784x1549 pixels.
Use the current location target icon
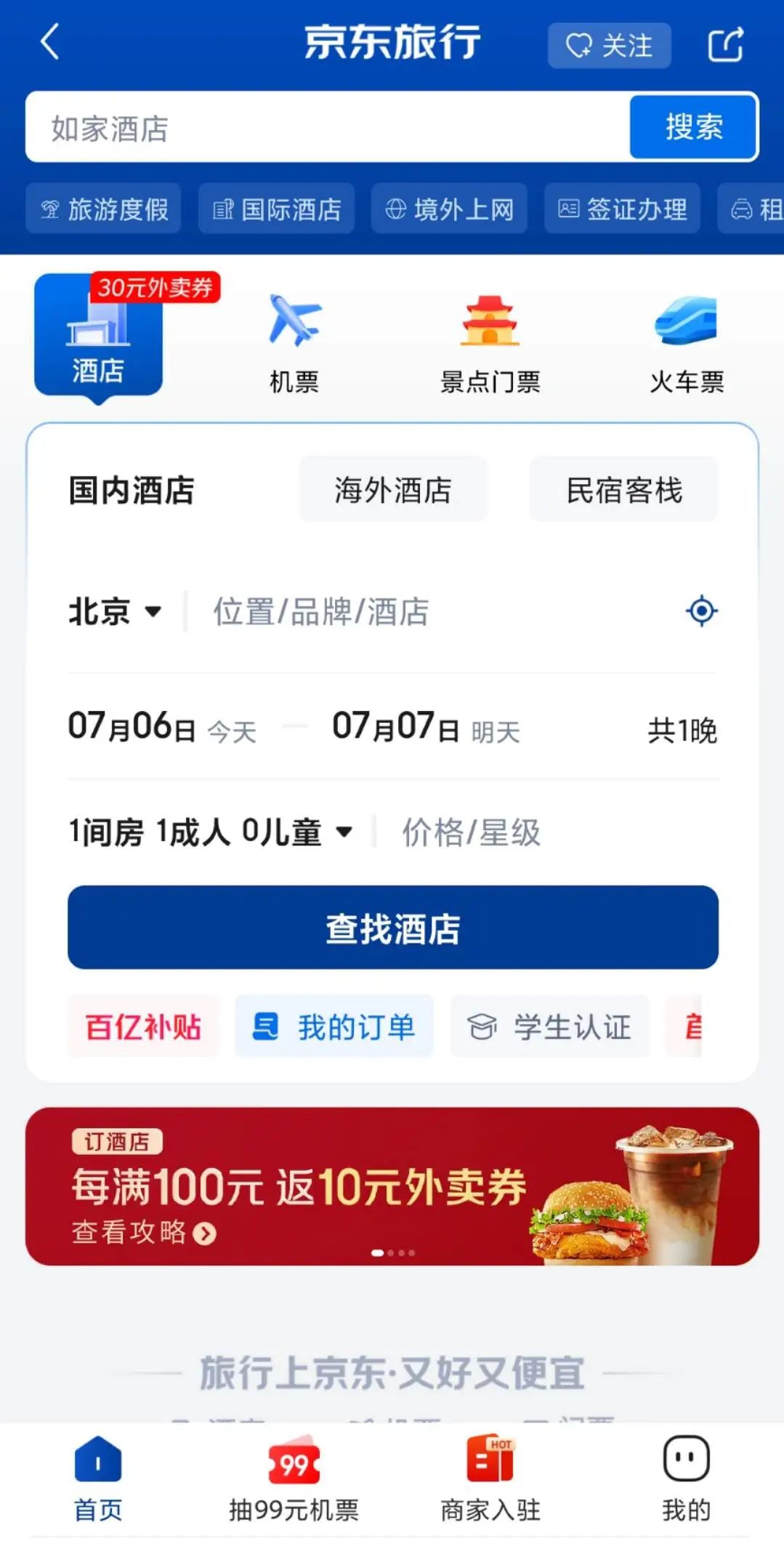point(701,611)
